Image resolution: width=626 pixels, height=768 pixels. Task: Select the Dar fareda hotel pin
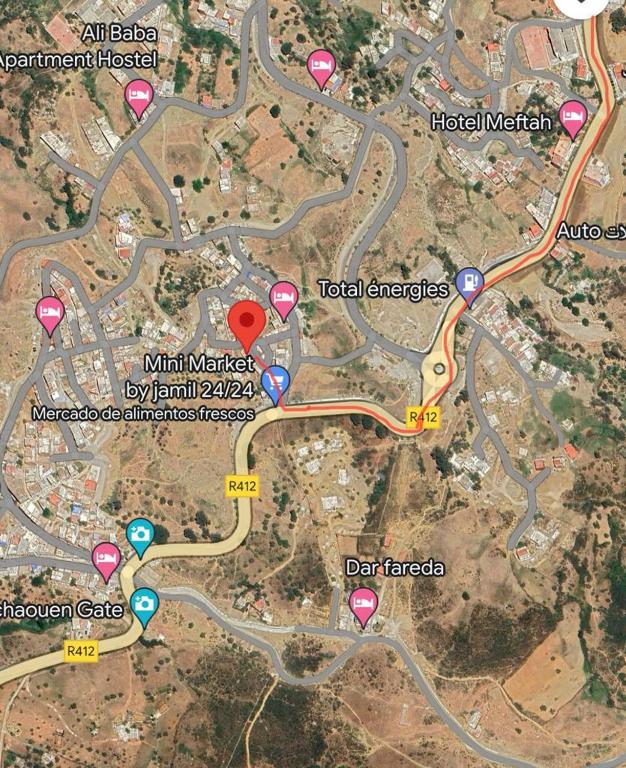coord(363,603)
